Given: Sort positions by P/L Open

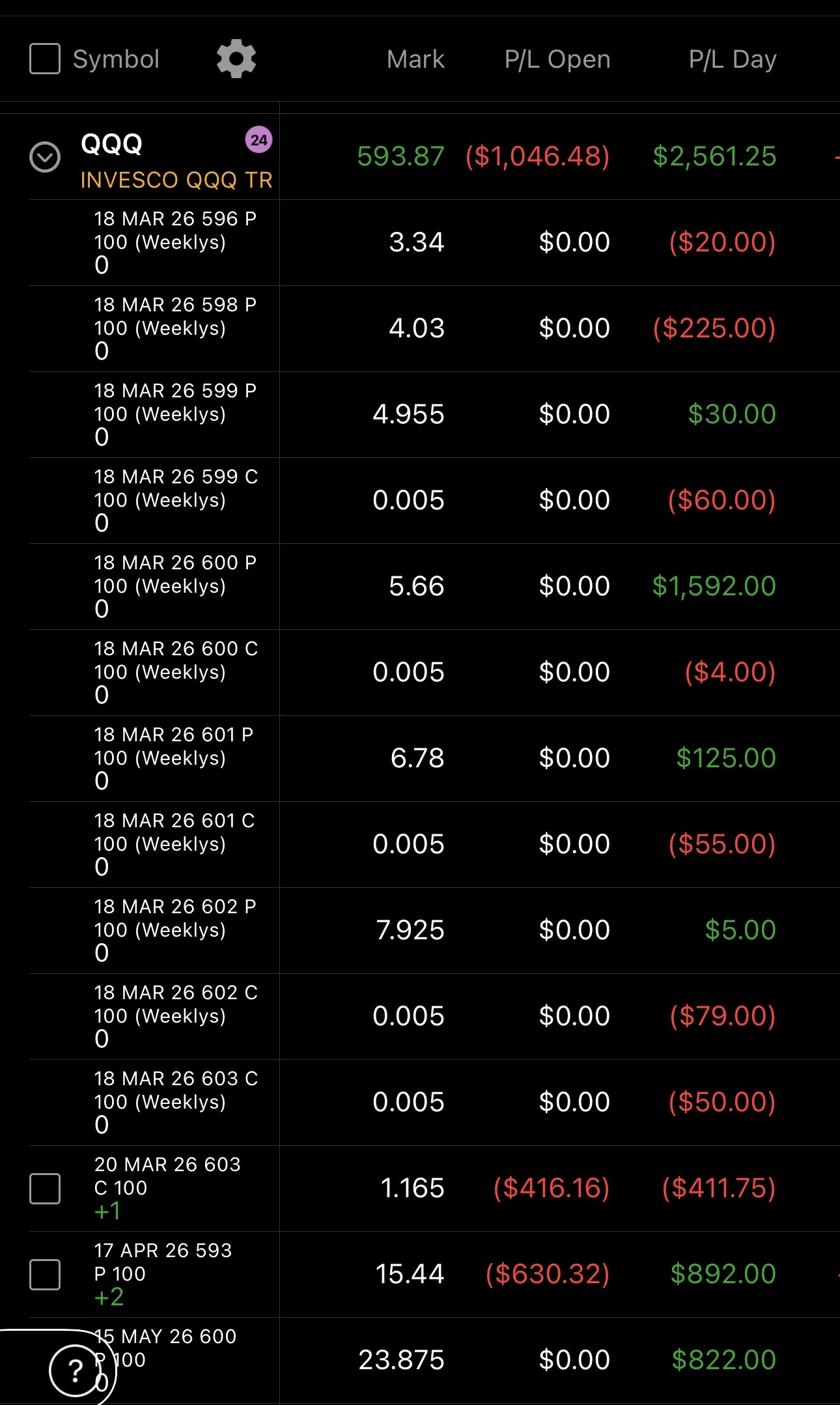Looking at the screenshot, I should point(557,59).
